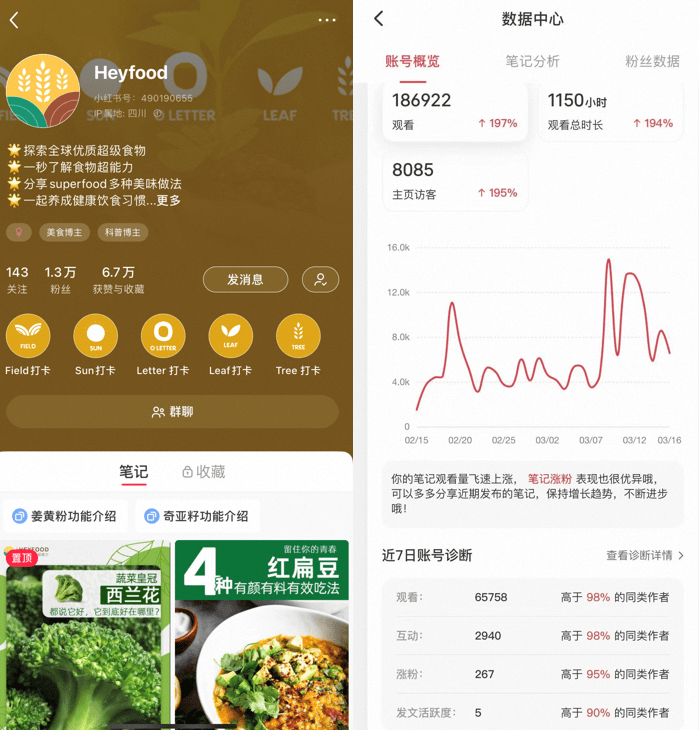This screenshot has height=730, width=699.
Task: Tap the 笔记涨粉 link
Action: click(549, 479)
